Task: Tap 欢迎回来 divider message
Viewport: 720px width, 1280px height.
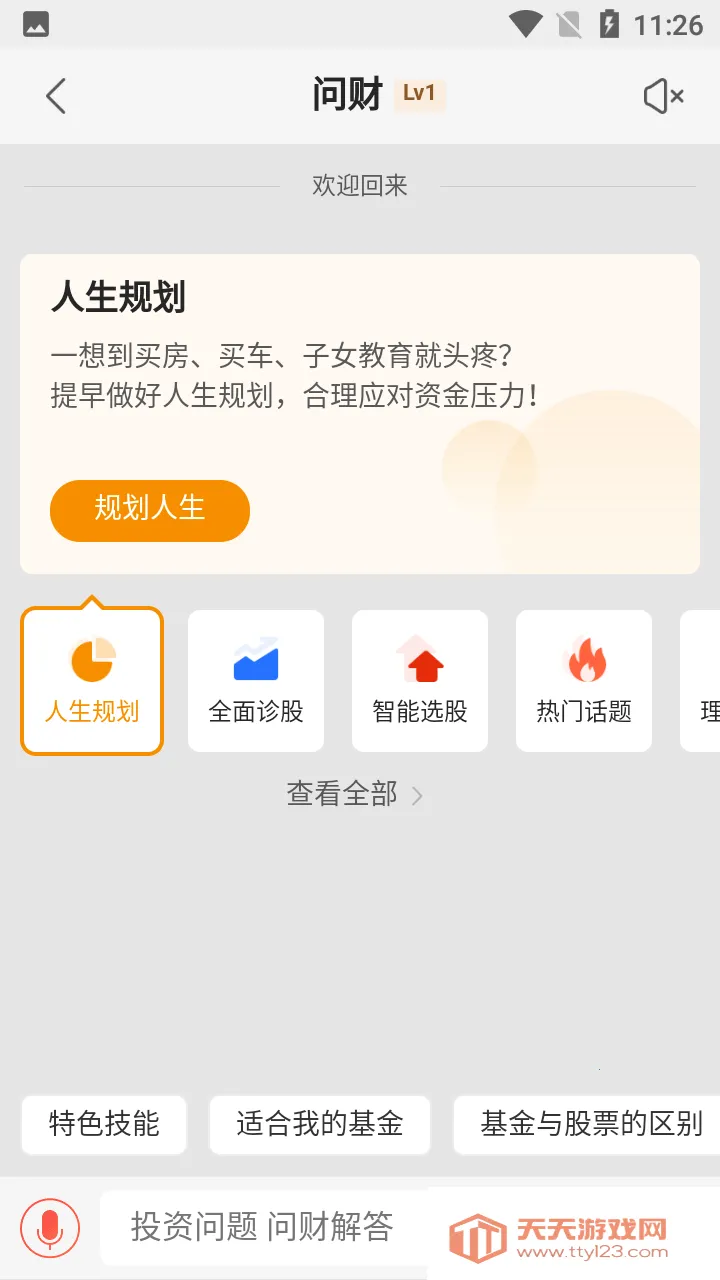Action: 359,185
